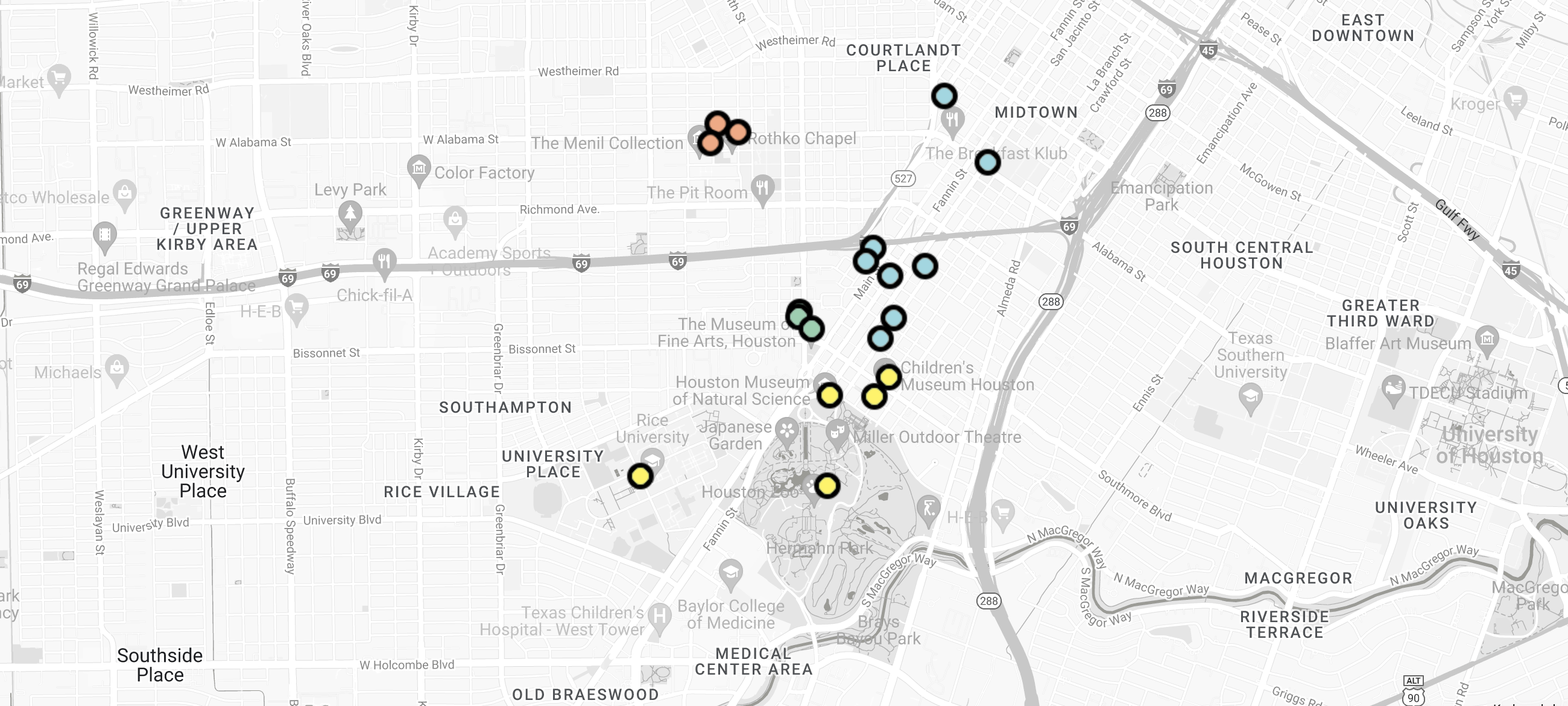Open the yellow marker at Rice University

(x=640, y=475)
